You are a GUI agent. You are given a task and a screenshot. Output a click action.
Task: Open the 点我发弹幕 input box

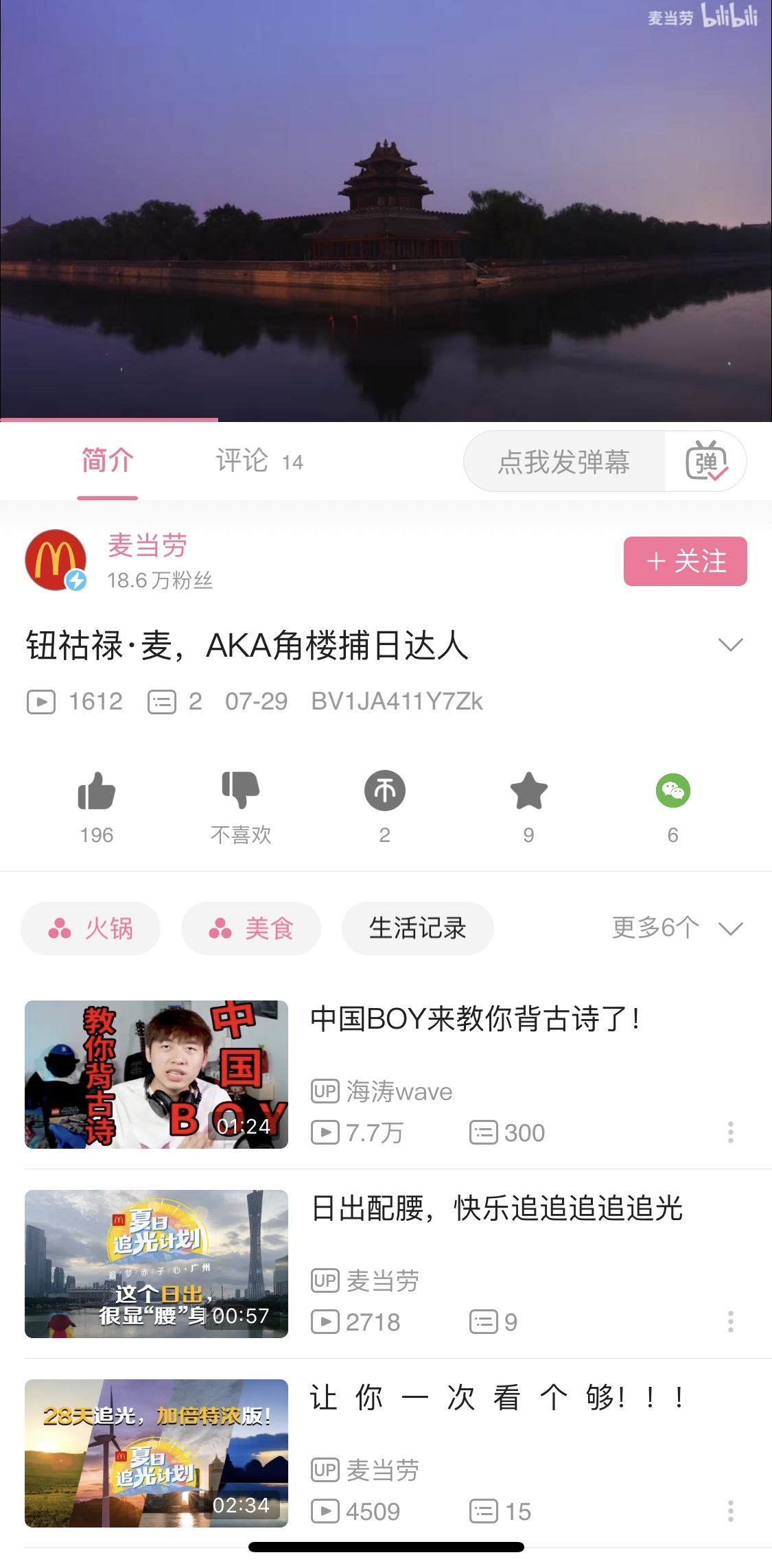[x=564, y=462]
